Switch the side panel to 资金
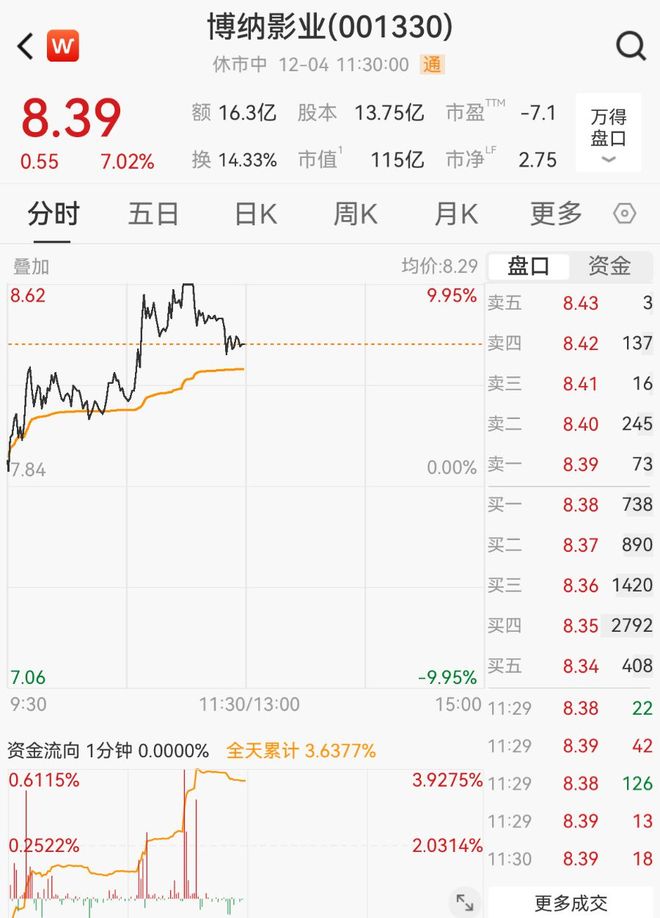The image size is (660, 918). coord(608,266)
